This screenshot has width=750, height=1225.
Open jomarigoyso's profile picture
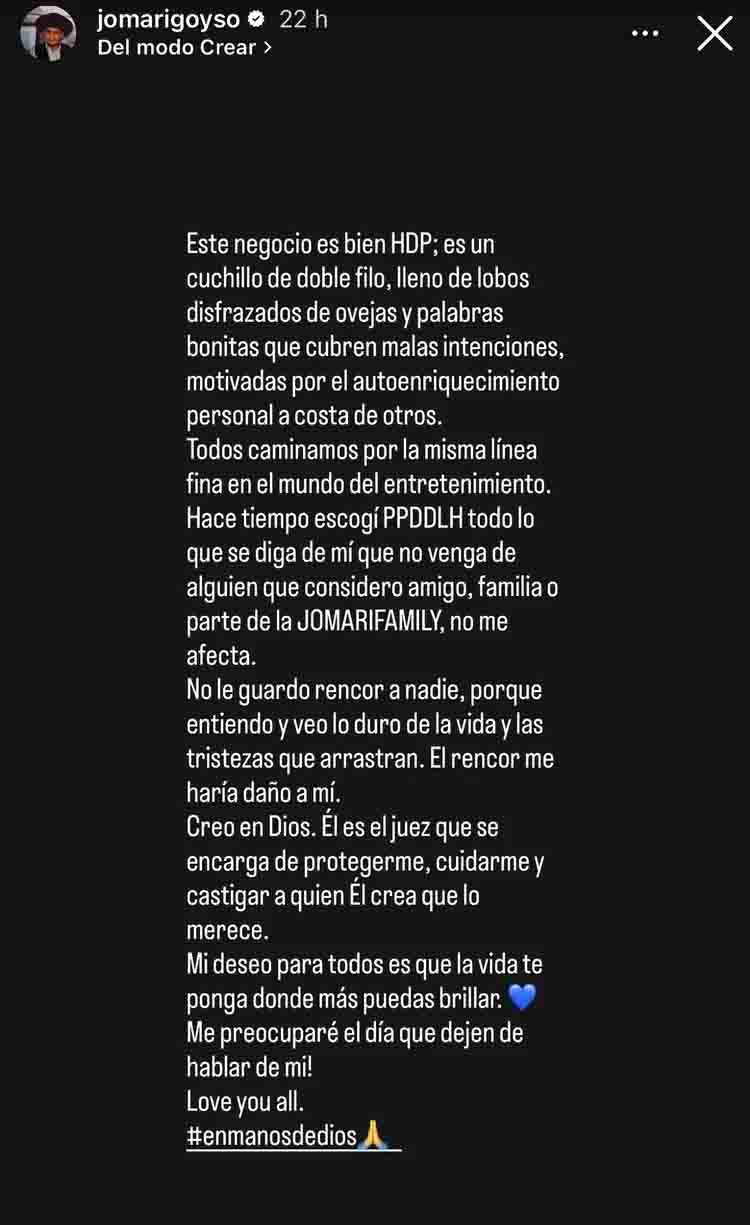click(x=48, y=33)
